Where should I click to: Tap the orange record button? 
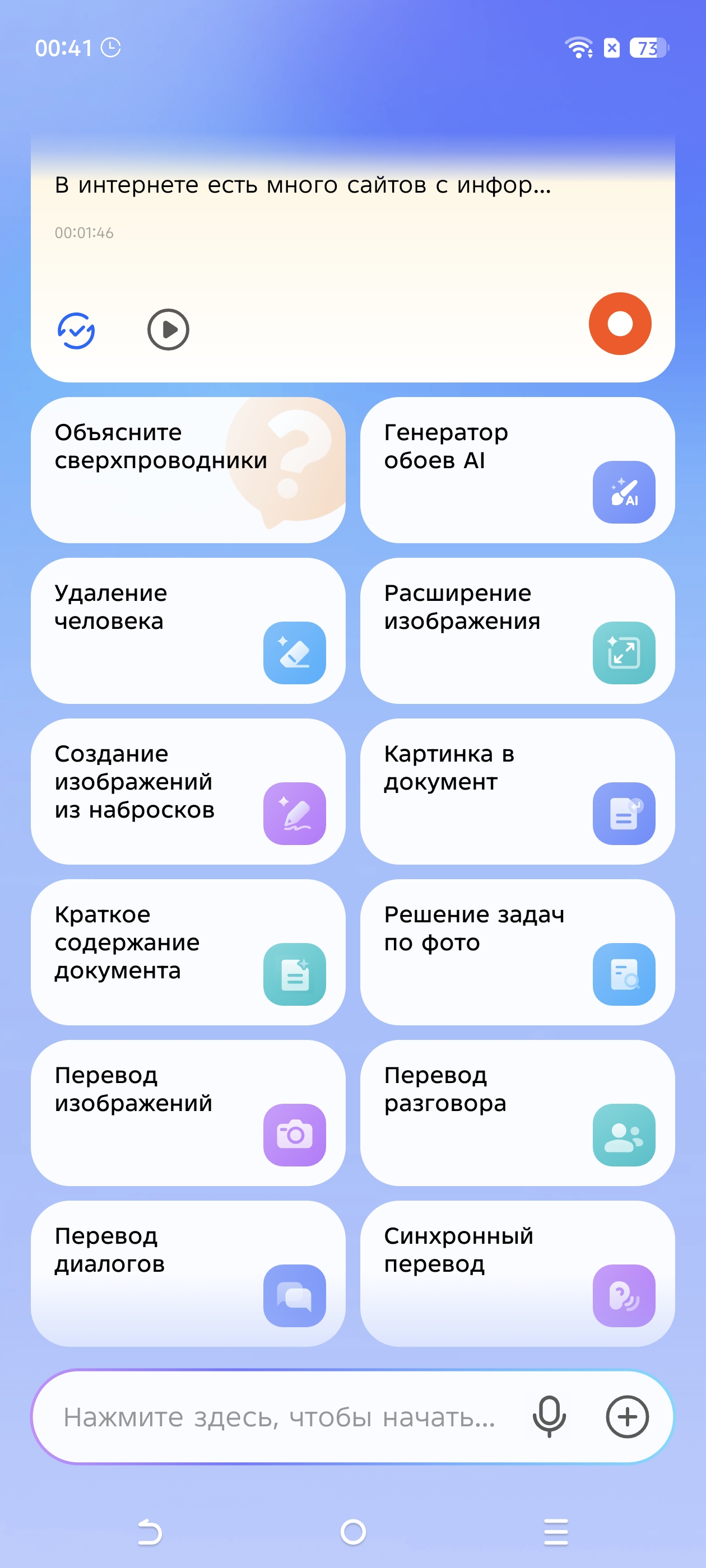[x=620, y=323]
